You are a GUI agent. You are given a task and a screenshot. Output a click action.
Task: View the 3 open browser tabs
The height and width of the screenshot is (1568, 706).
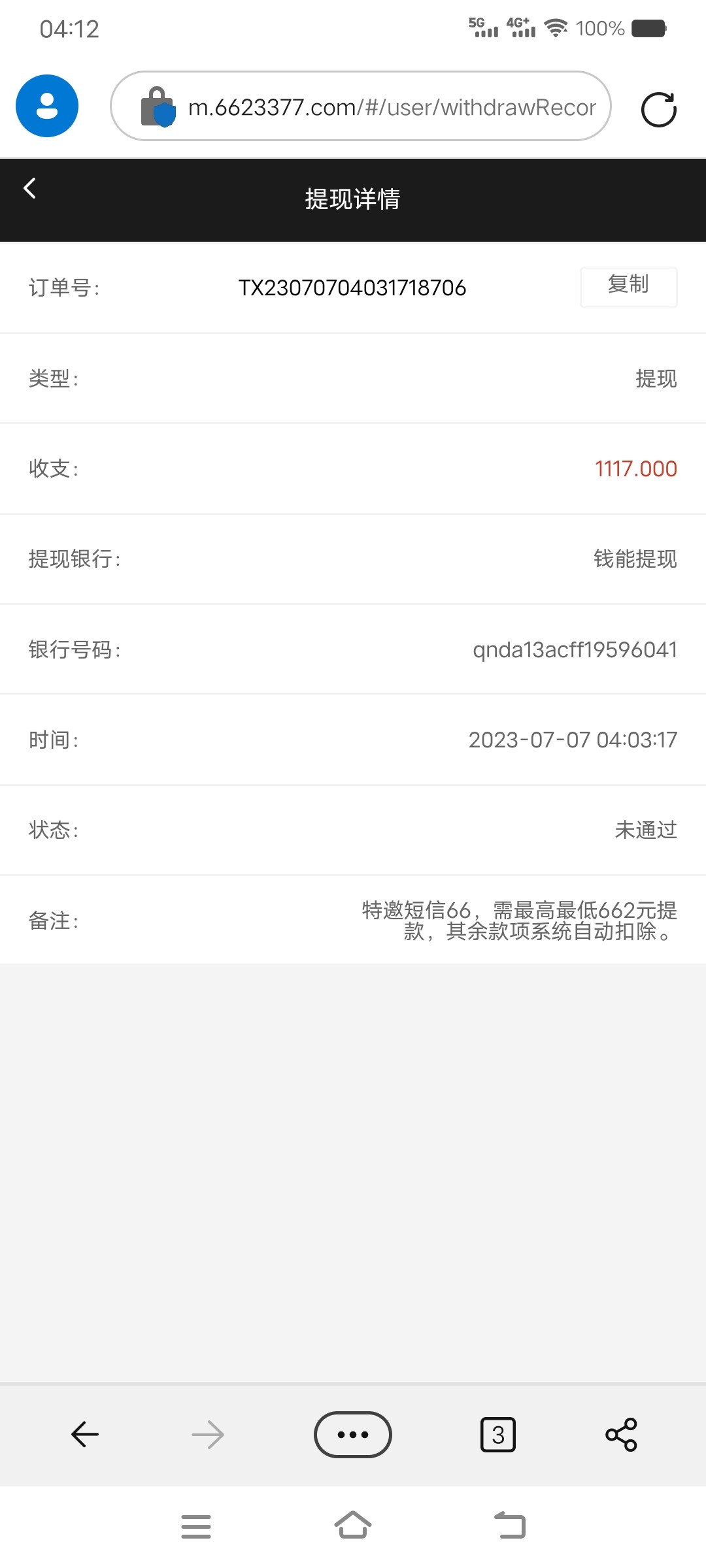click(x=498, y=1435)
